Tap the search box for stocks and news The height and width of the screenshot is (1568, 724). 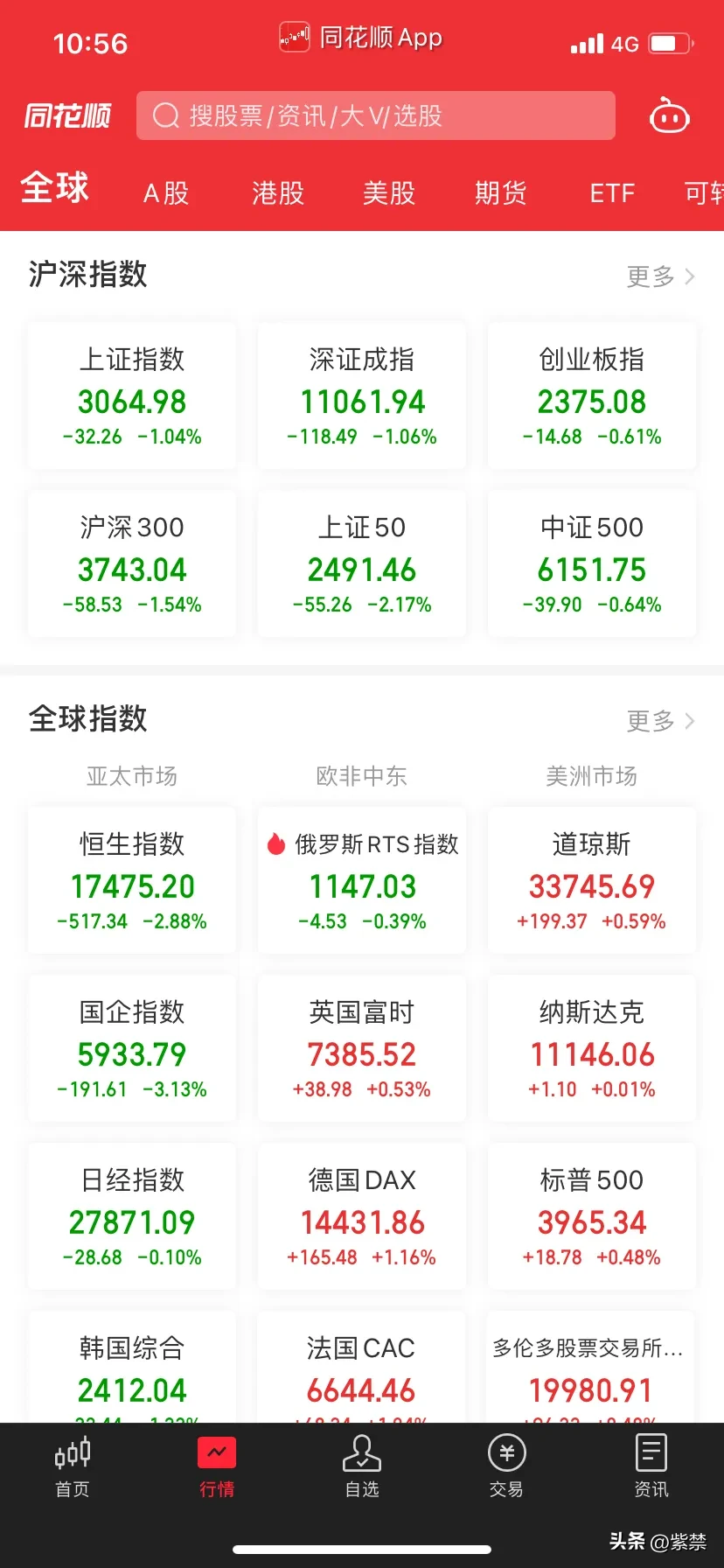[x=376, y=115]
